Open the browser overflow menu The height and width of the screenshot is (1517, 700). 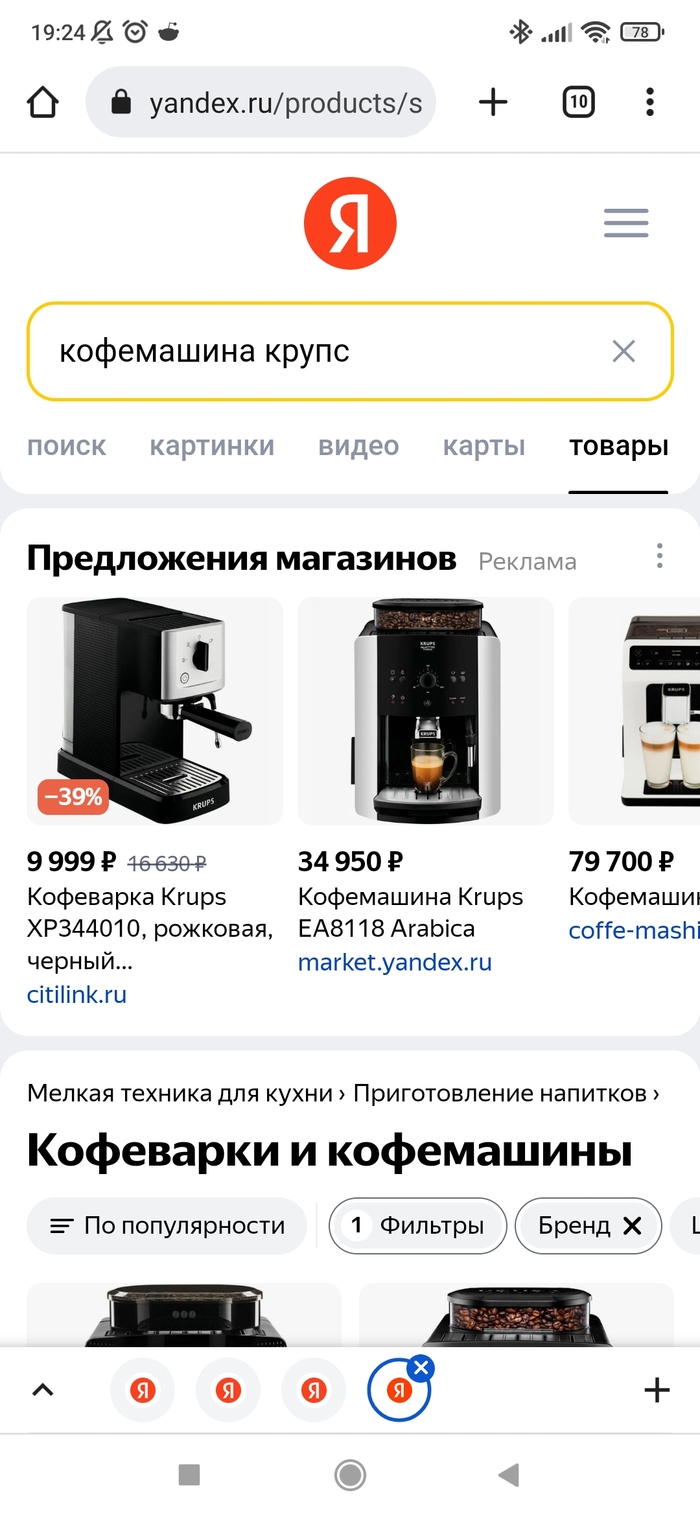650,102
